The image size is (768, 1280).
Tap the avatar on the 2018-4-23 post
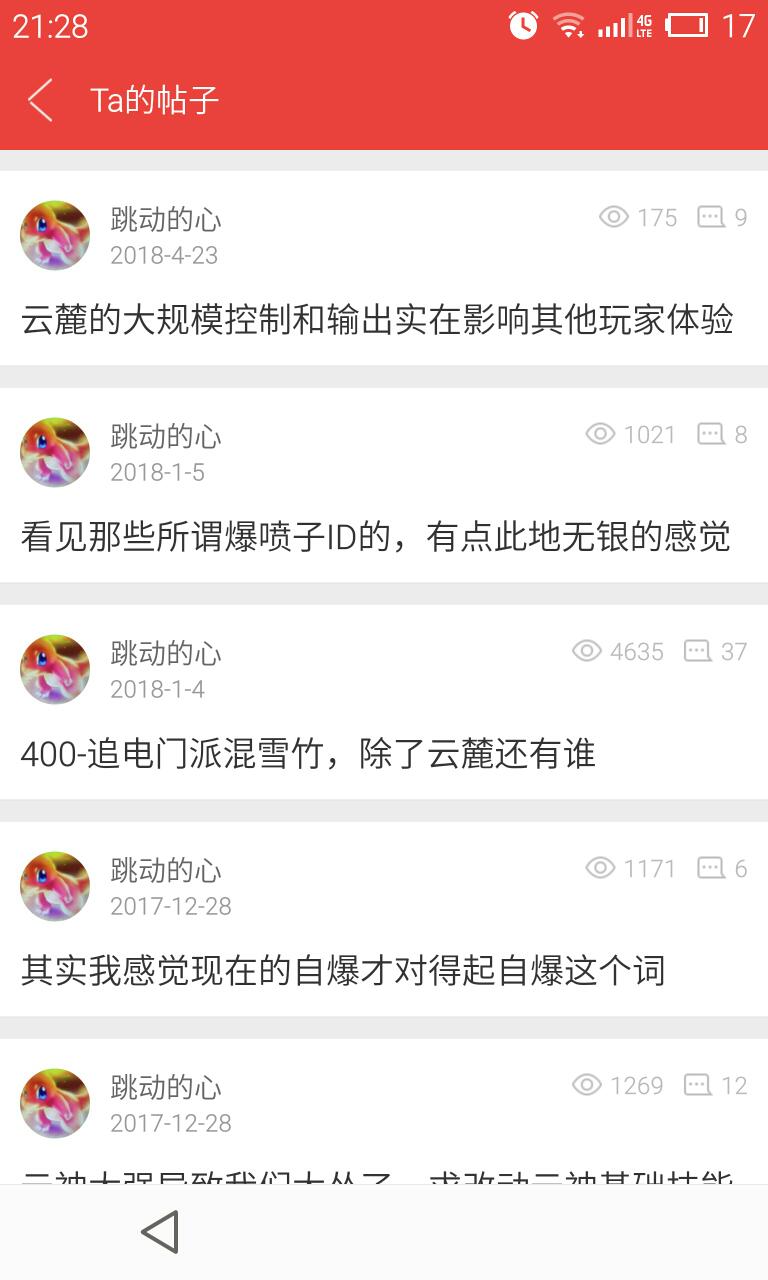(x=55, y=235)
